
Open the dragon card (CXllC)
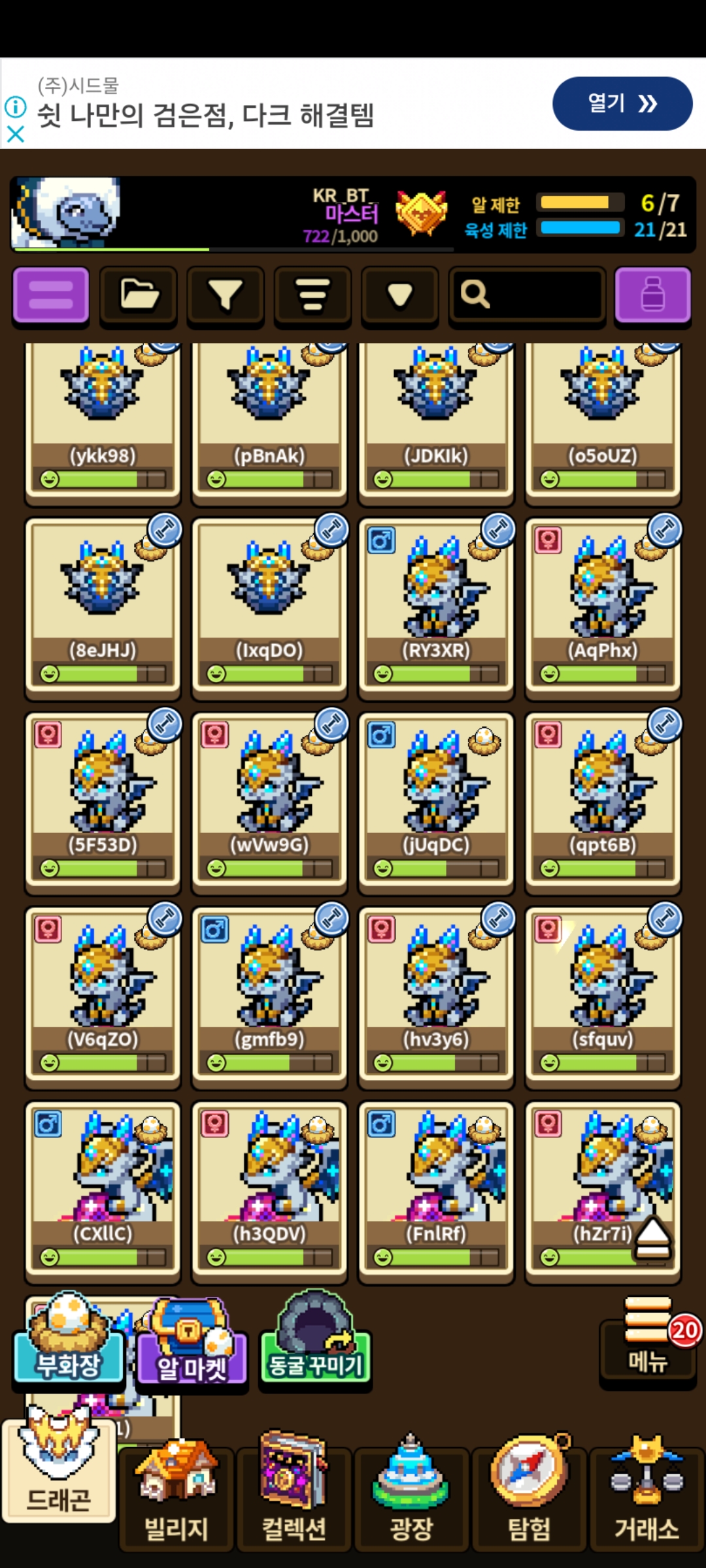(103, 1190)
